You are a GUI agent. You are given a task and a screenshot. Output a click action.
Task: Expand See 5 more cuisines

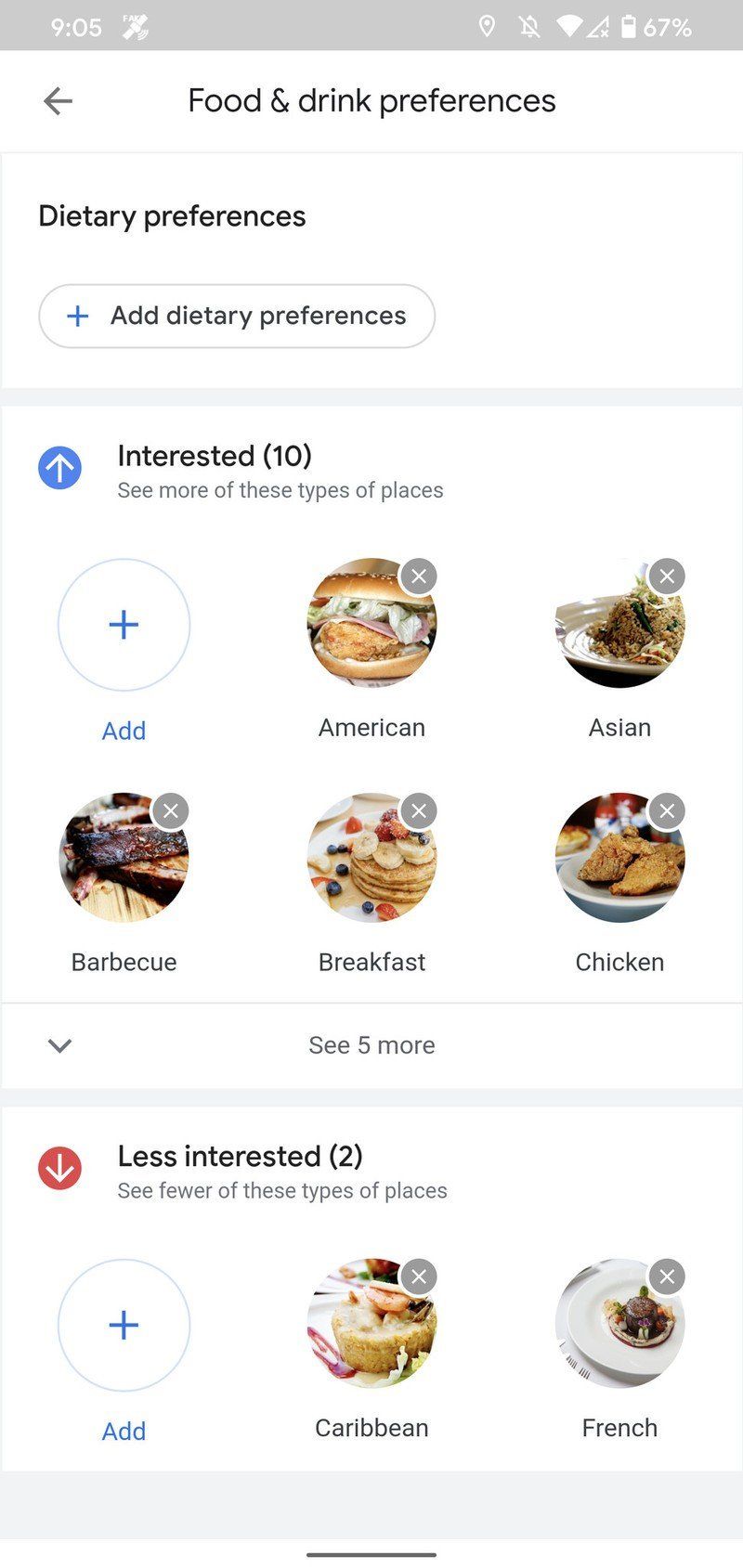371,1045
